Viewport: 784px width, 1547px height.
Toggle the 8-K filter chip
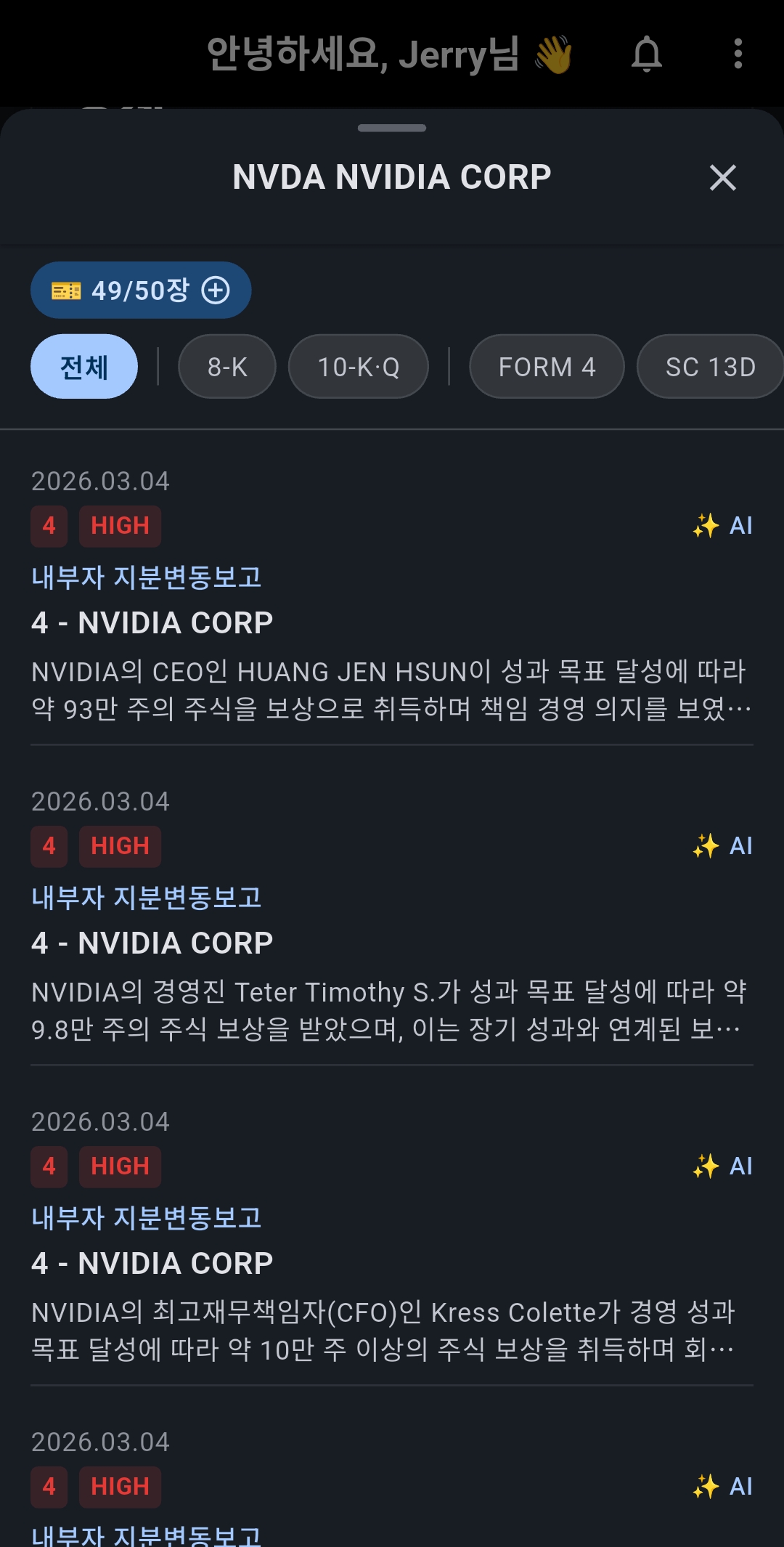click(x=226, y=367)
